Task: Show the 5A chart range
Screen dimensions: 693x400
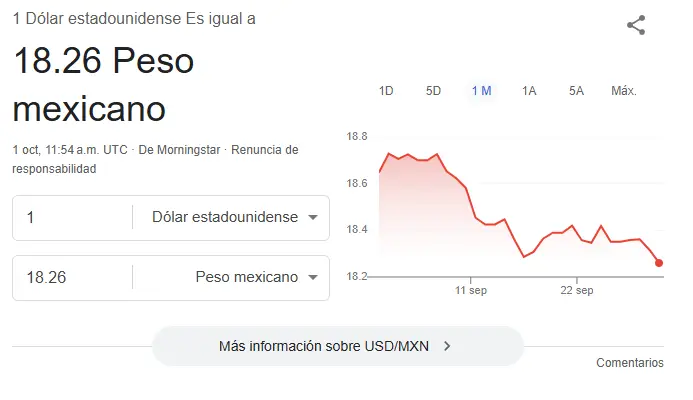Action: (576, 91)
